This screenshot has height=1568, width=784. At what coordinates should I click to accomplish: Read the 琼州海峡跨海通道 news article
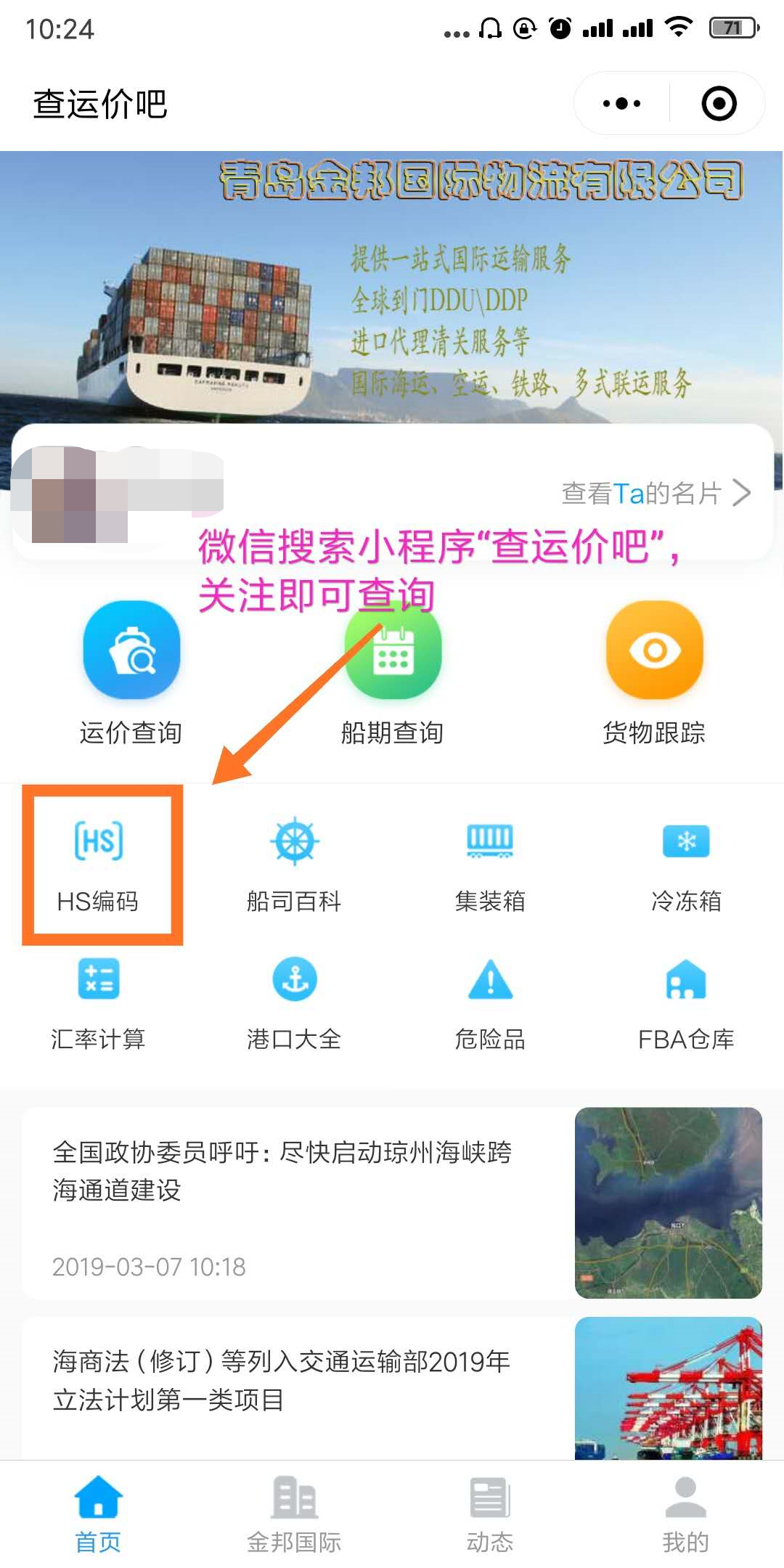coord(392,1204)
